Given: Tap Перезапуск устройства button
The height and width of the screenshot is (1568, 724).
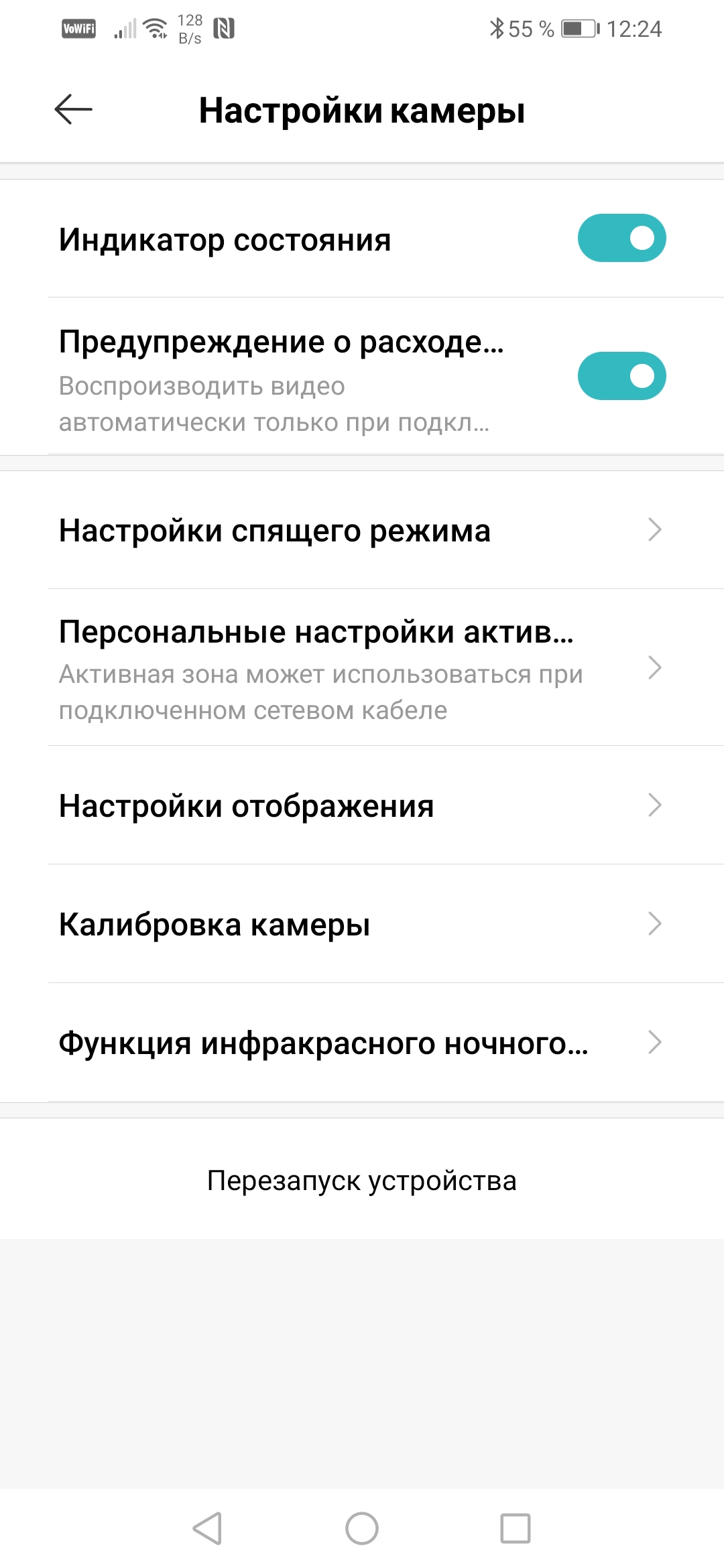Looking at the screenshot, I should pos(362,1181).
